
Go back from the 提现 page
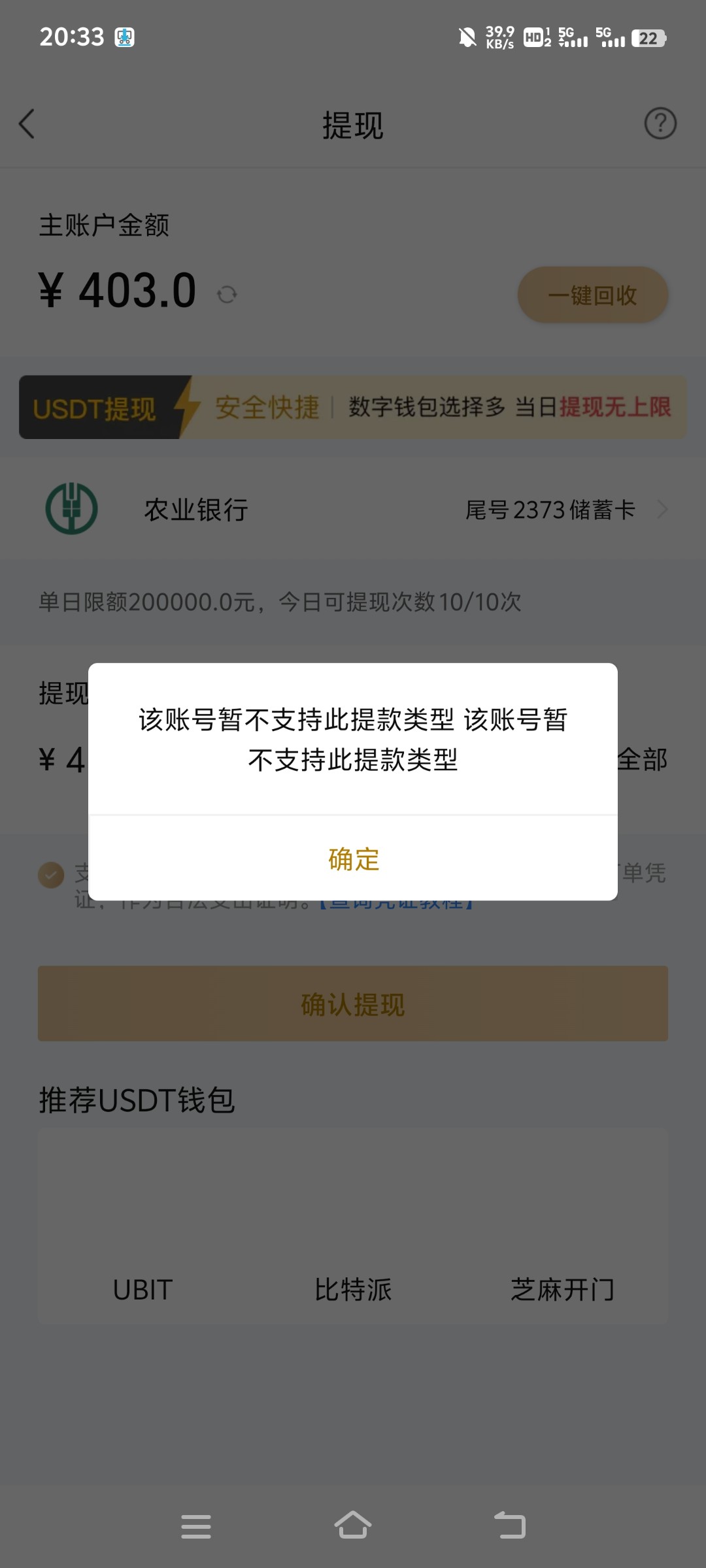[27, 124]
